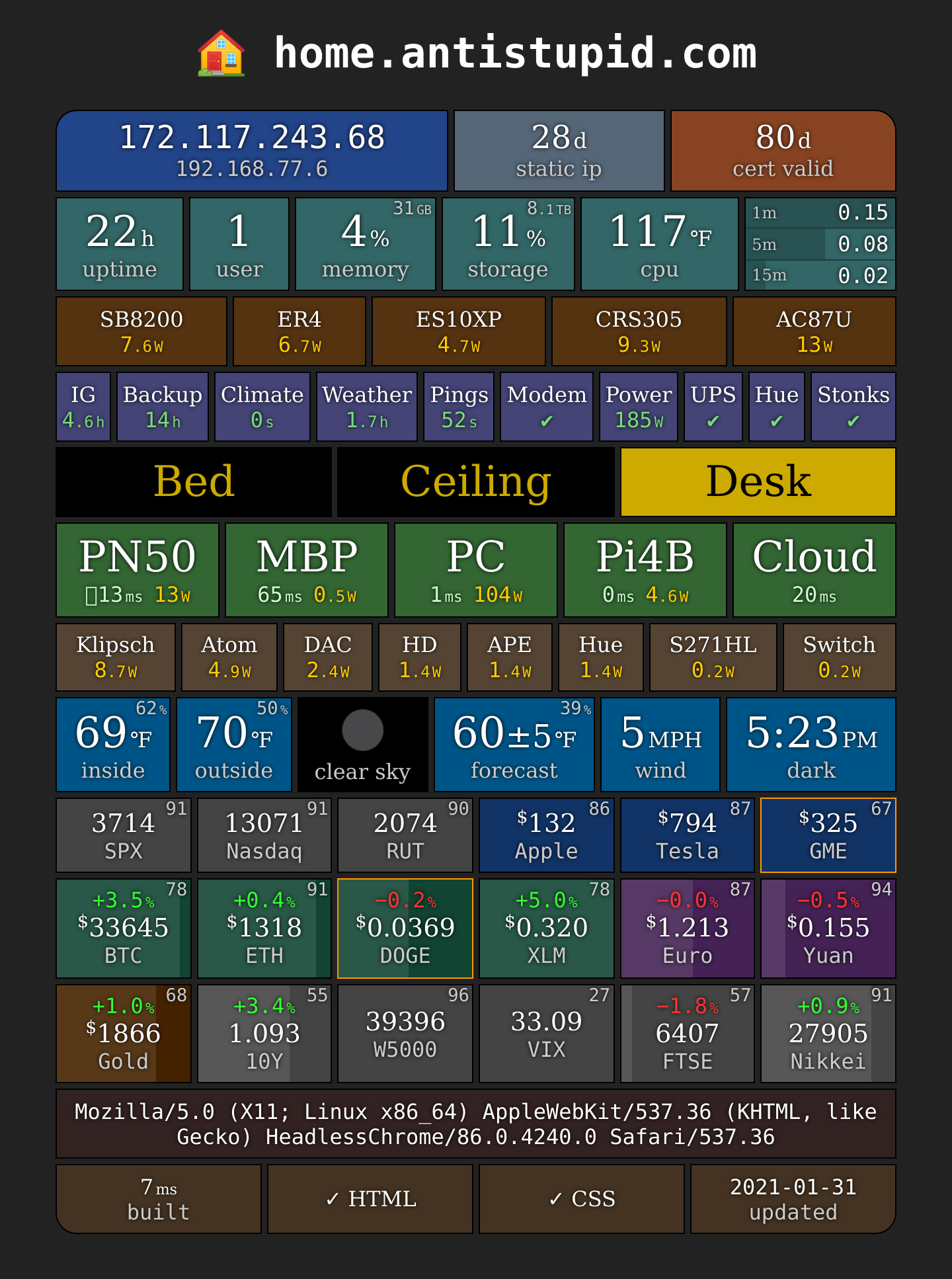Screen dimensions: 952x1279
Task: Open the PN50 machine tile
Action: point(138,570)
